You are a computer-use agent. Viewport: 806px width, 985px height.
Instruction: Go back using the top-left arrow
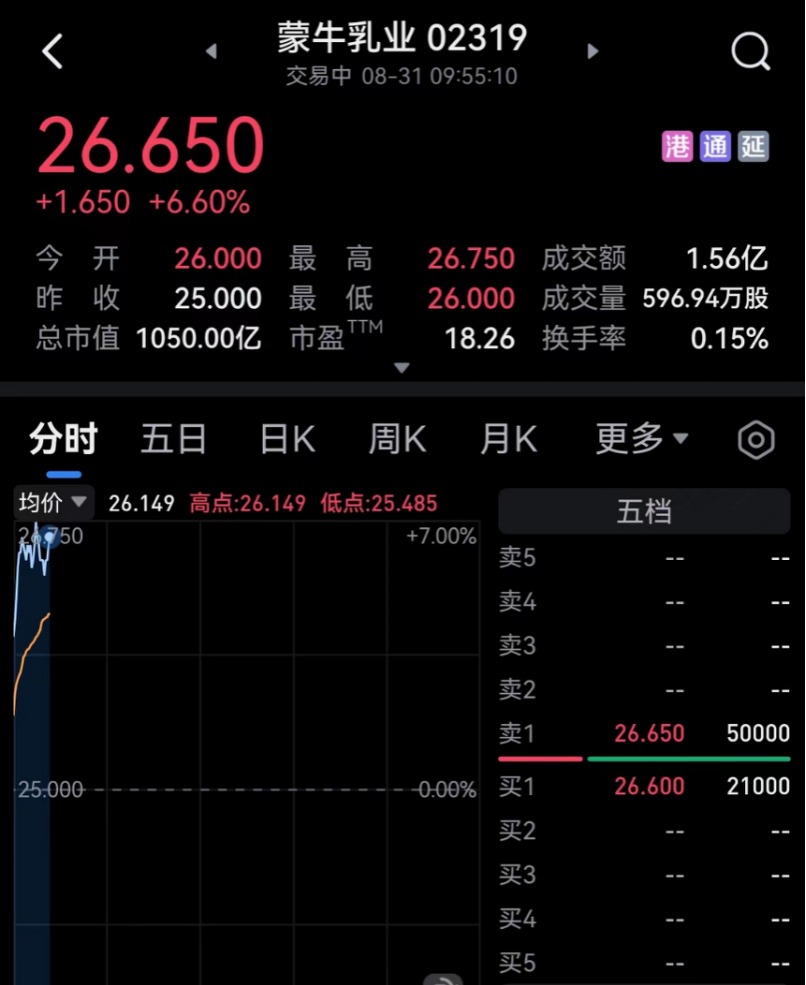(x=53, y=51)
